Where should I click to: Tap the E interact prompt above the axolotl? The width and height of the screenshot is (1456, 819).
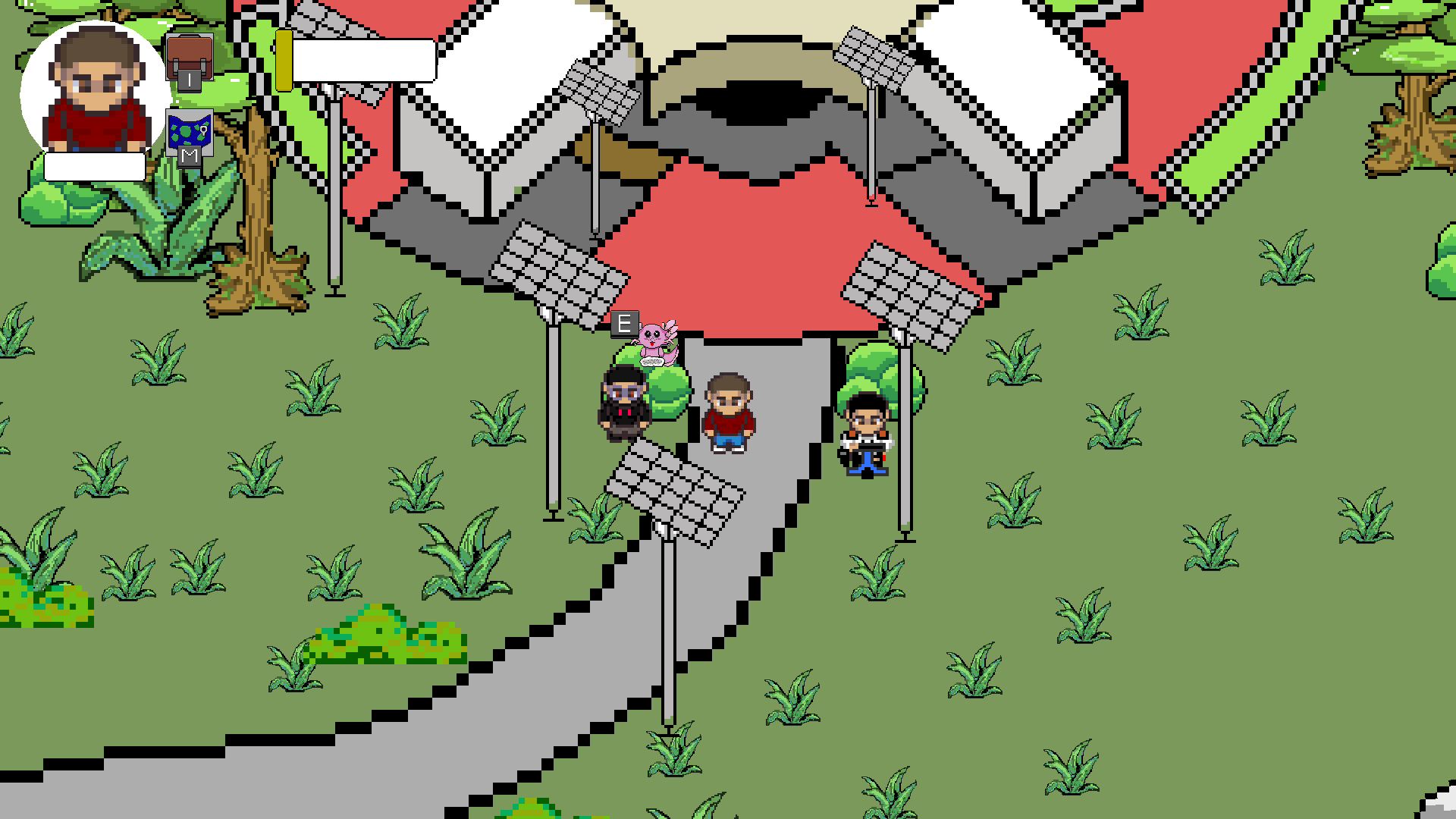point(624,324)
